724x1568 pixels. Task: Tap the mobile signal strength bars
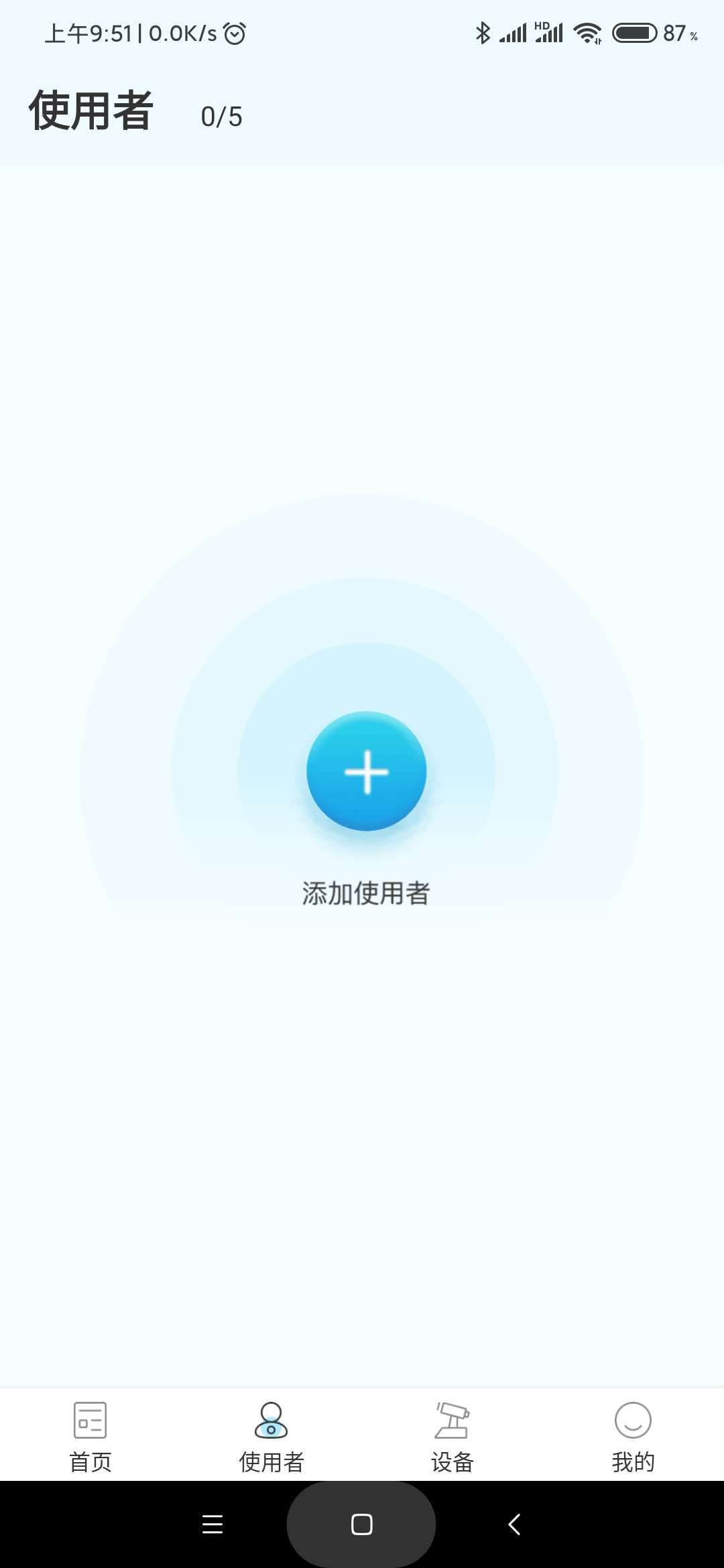pos(514,31)
